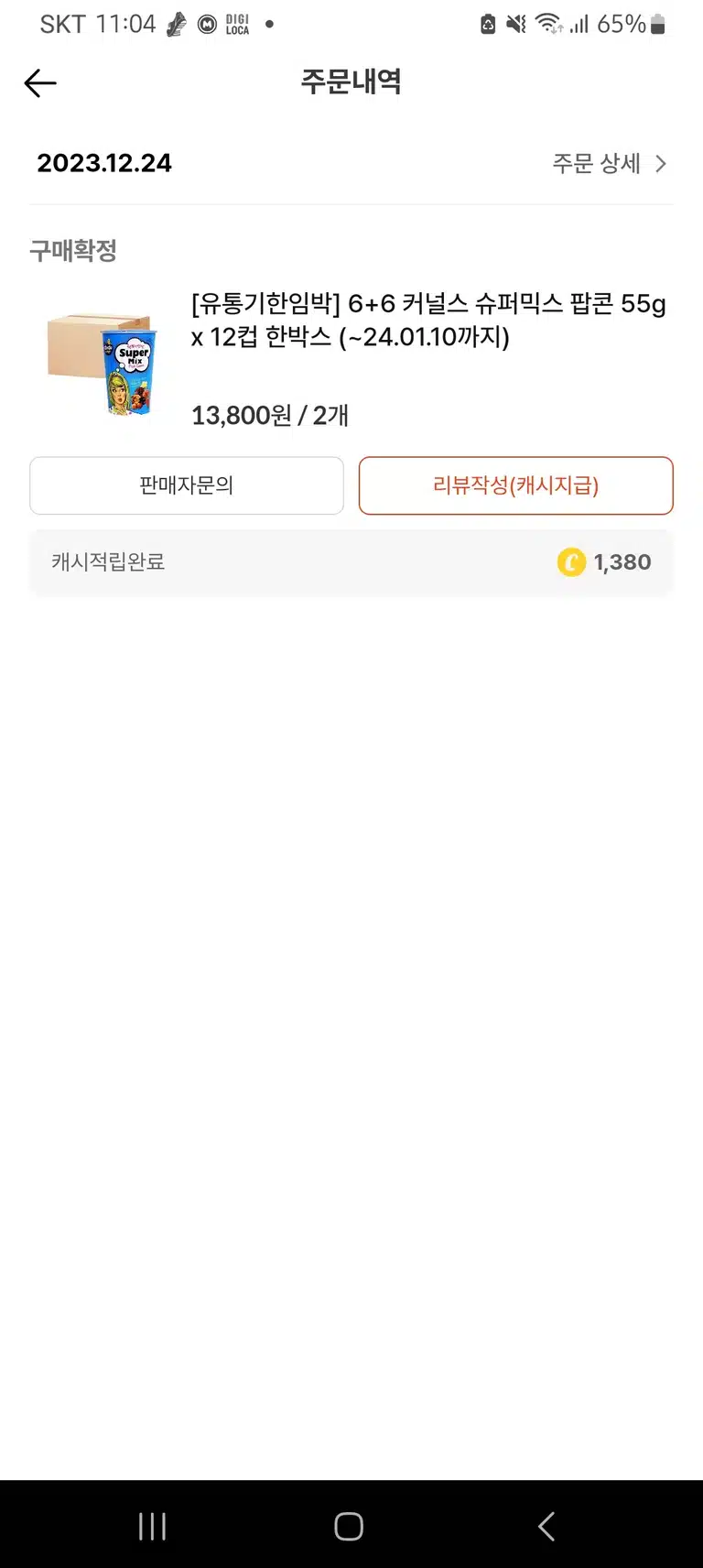Open the 커널스 슈퍼믹스 팝콘 product
Screen dimensions: 703x1568
tap(428, 321)
